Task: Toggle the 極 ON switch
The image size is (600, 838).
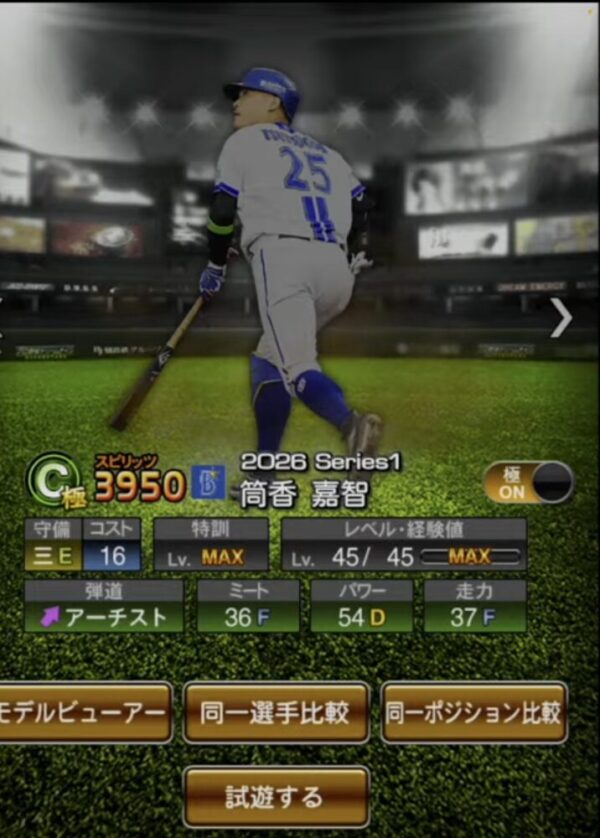Action: click(529, 482)
